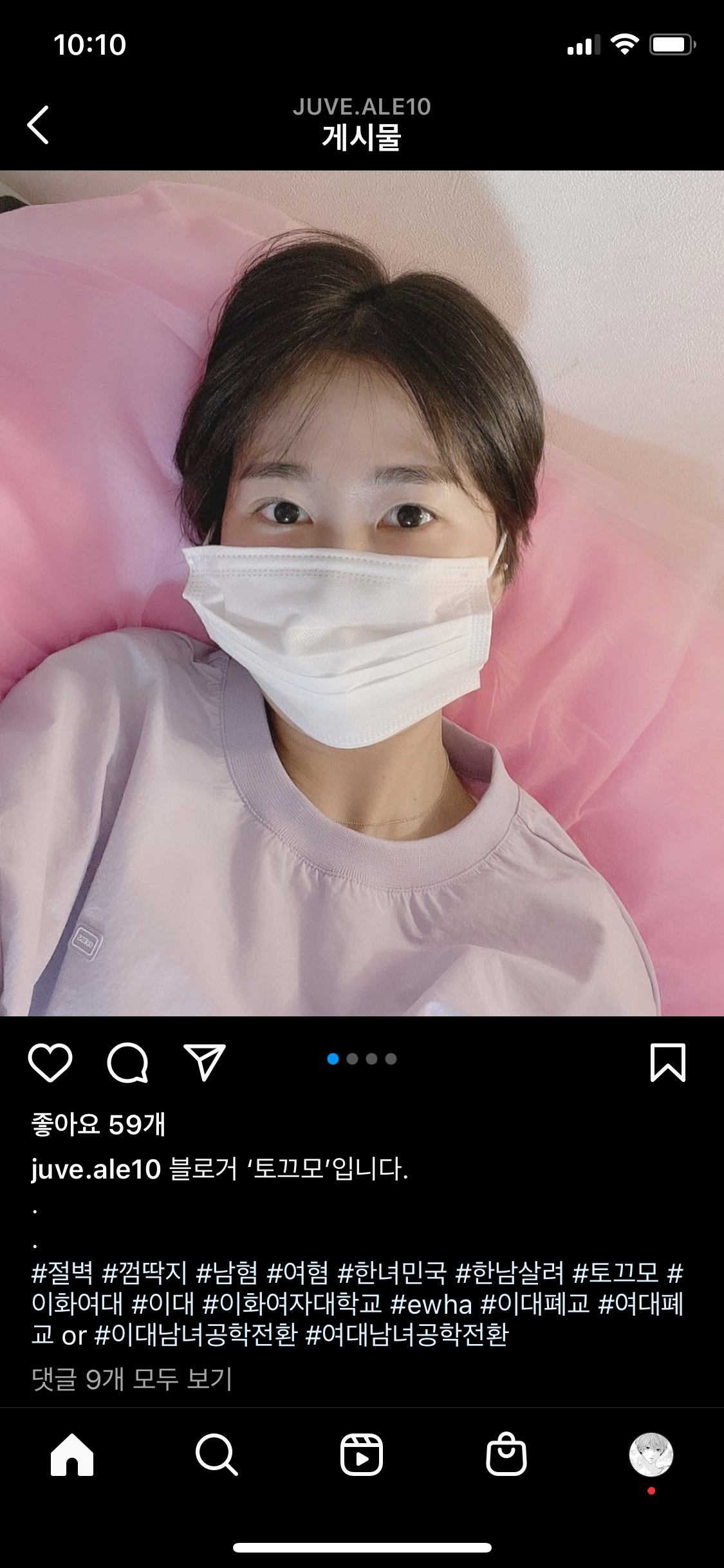Open the #토끄모 hashtag
The image size is (724, 1568).
615,1273
